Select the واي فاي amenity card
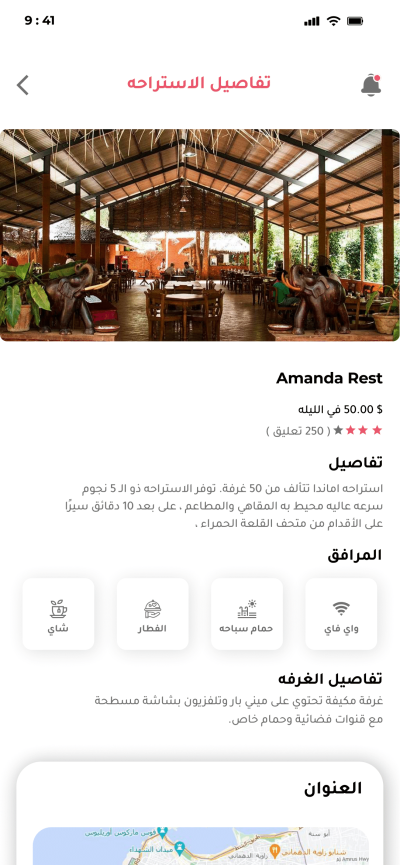This screenshot has height=865, width=400. (341, 614)
